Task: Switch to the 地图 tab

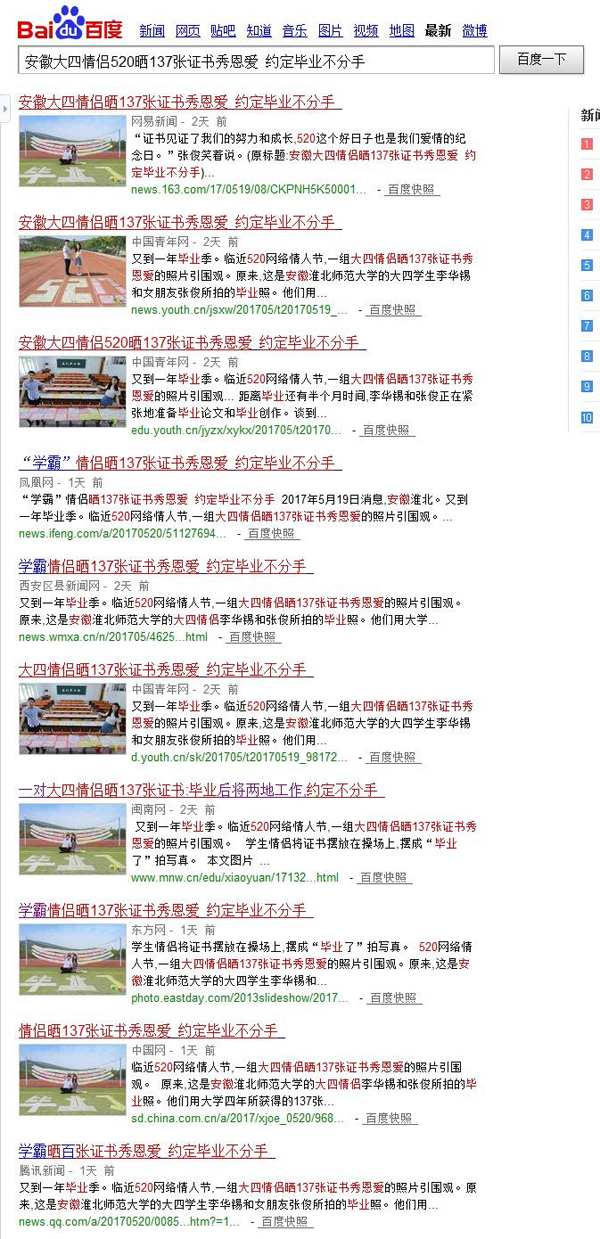Action: click(402, 31)
